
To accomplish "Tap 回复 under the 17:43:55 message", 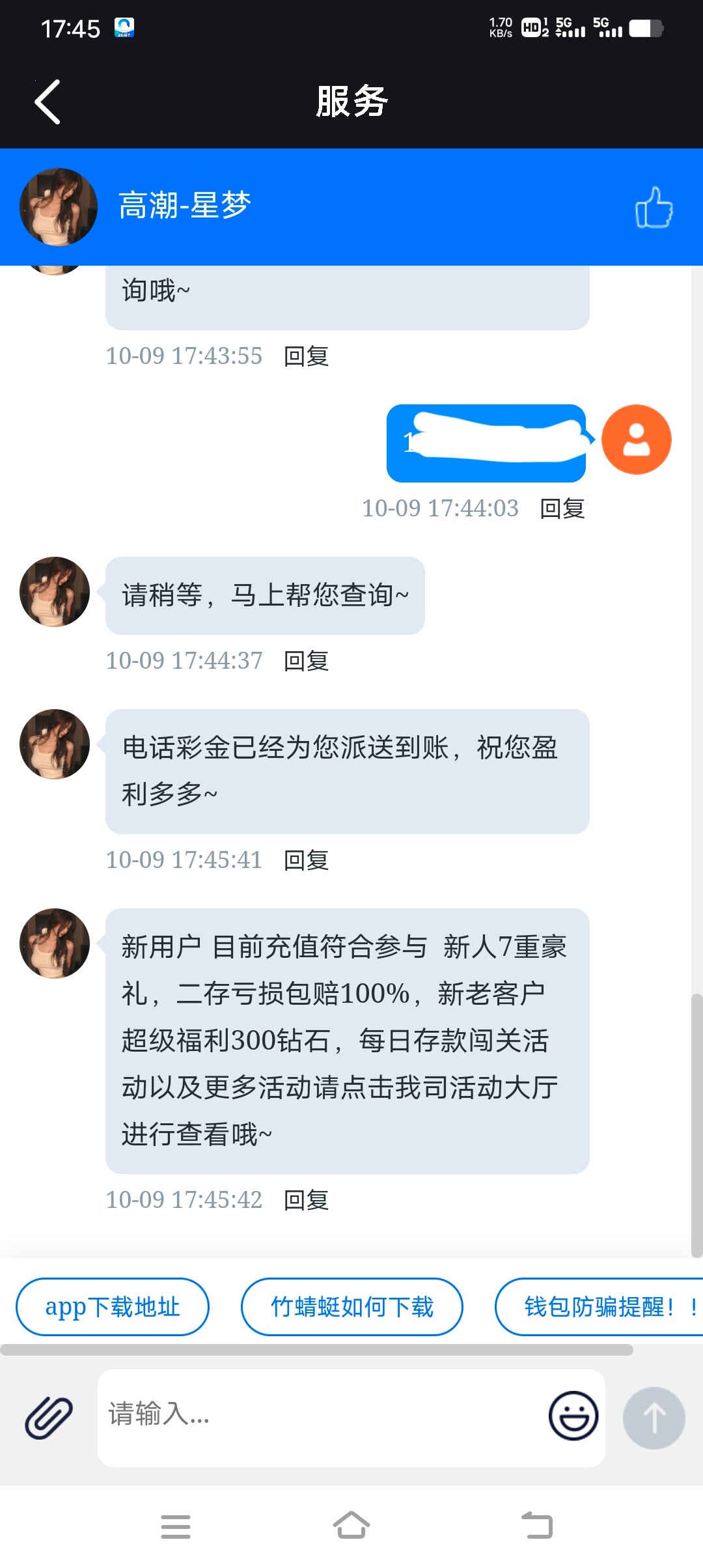I will [306, 356].
